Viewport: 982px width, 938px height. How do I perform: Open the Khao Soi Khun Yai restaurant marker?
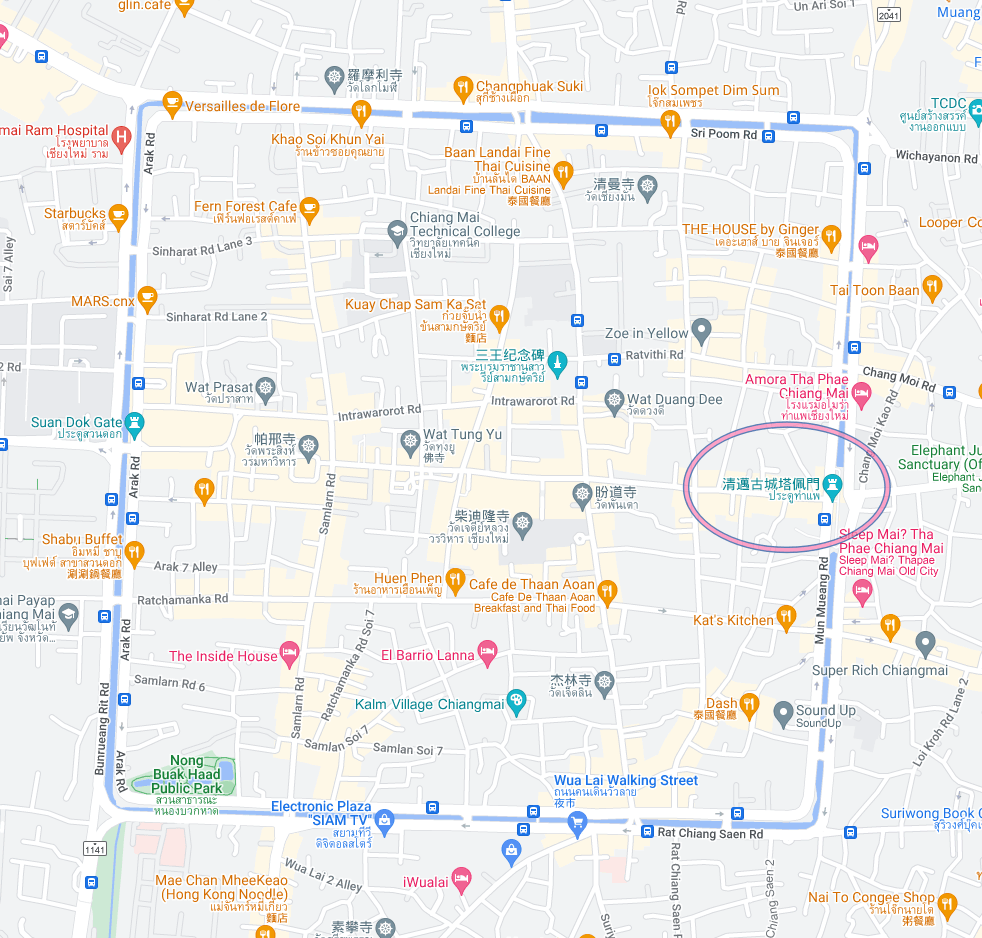[361, 110]
